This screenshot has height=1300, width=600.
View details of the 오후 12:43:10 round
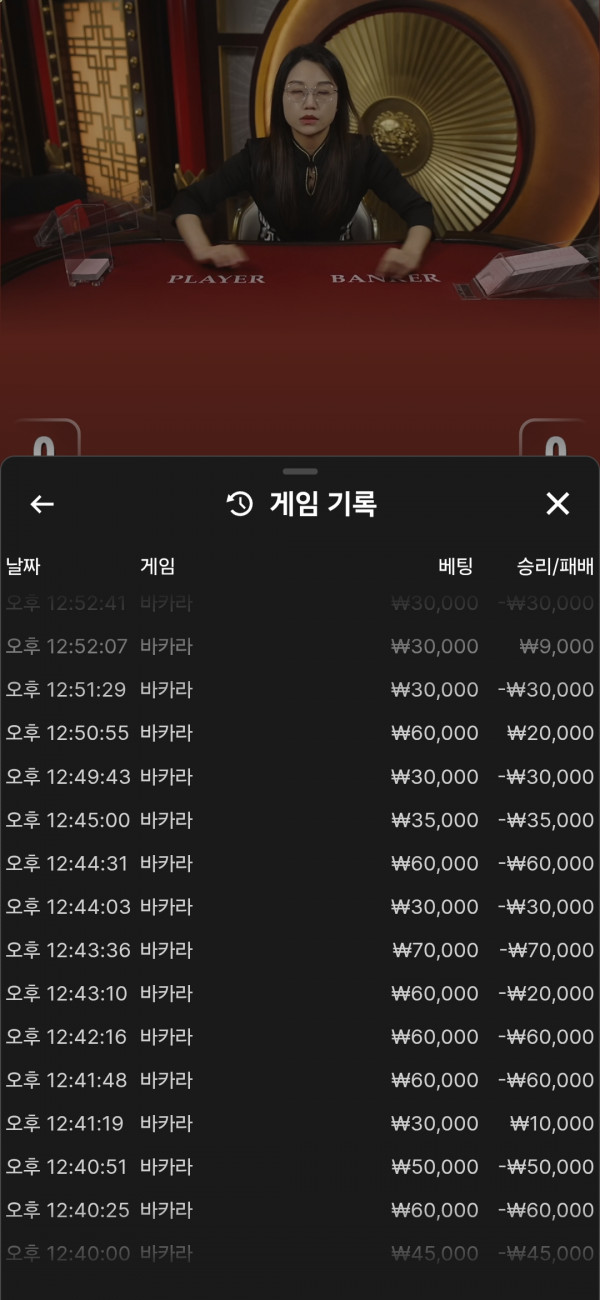point(300,993)
